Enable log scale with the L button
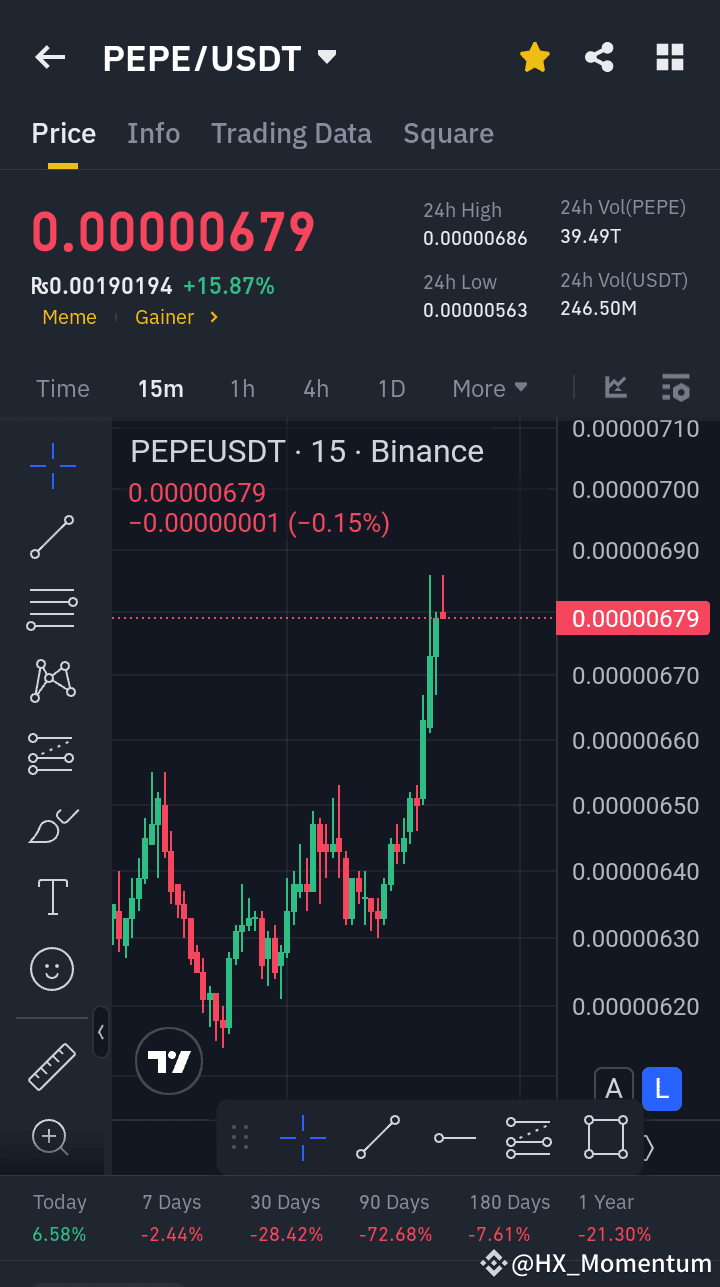Viewport: 720px width, 1287px height. click(x=661, y=1089)
